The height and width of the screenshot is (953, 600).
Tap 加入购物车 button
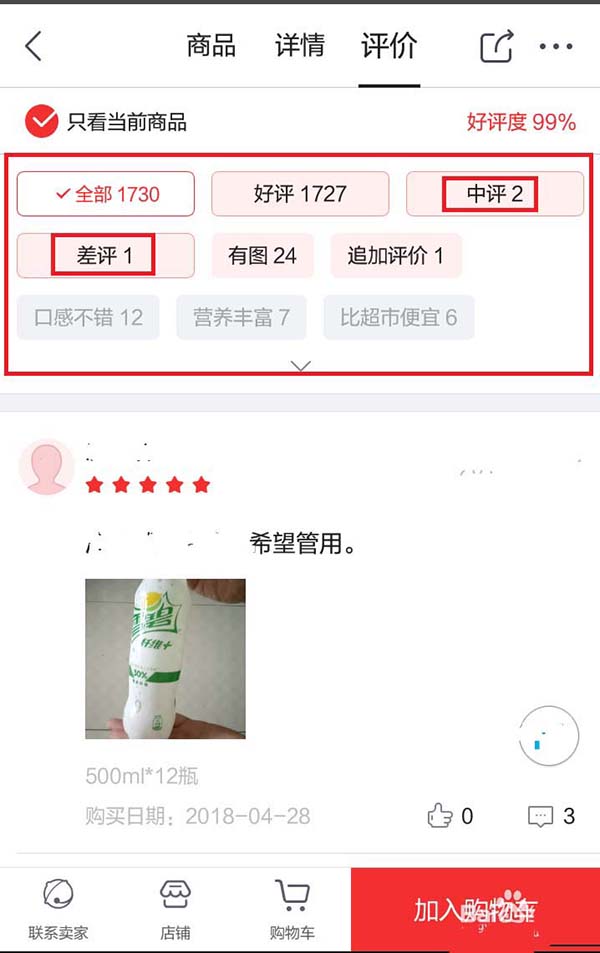click(475, 910)
